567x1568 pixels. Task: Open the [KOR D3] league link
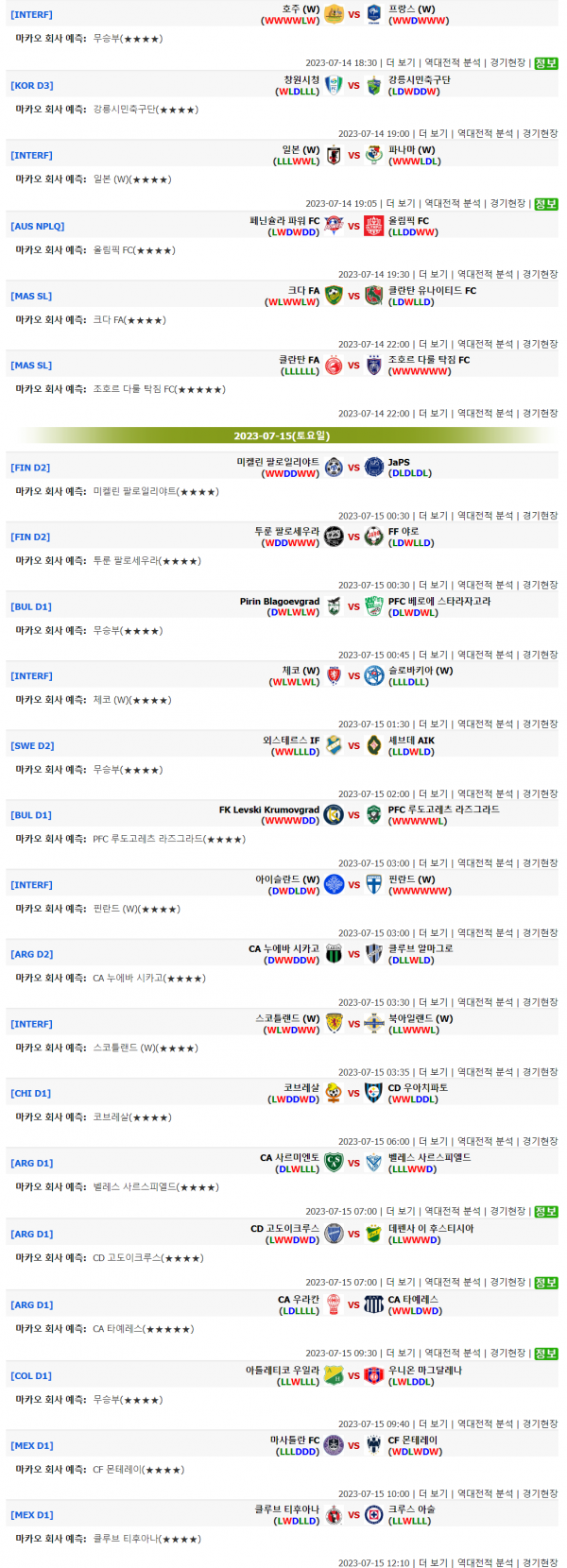coord(32,86)
